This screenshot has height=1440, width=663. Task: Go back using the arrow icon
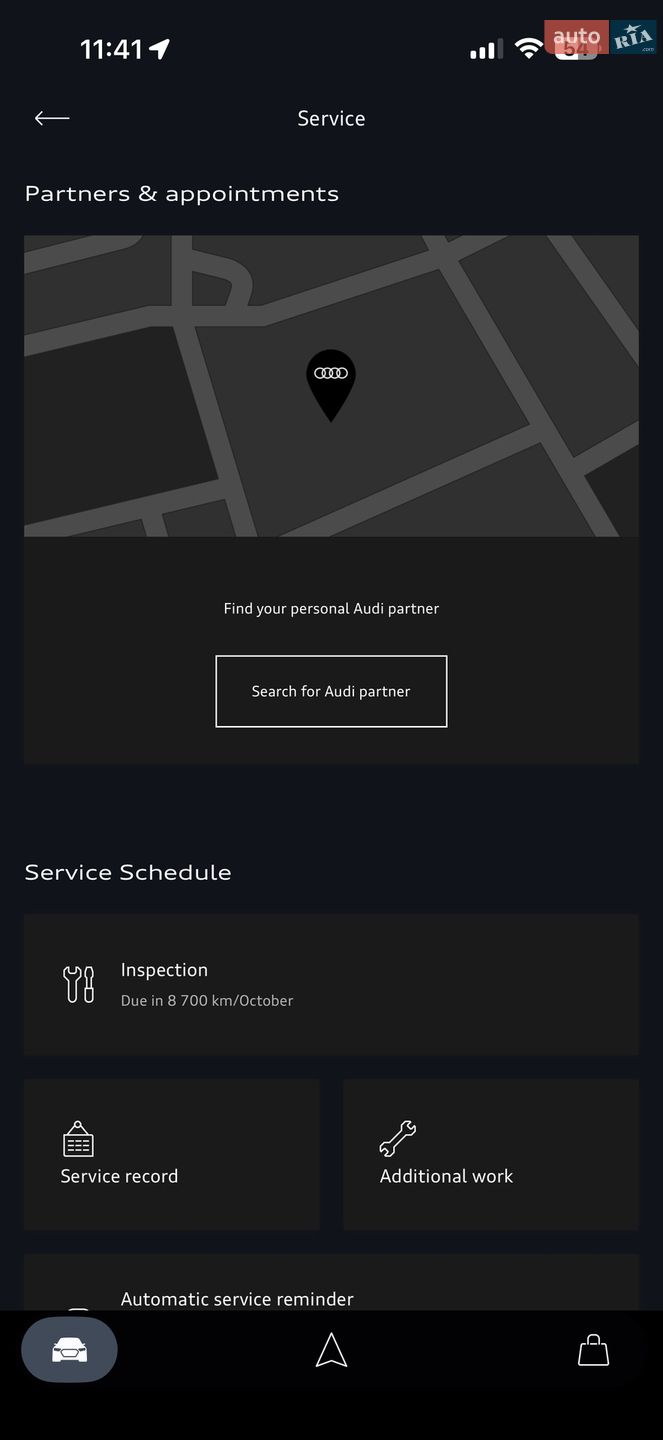tap(52, 118)
